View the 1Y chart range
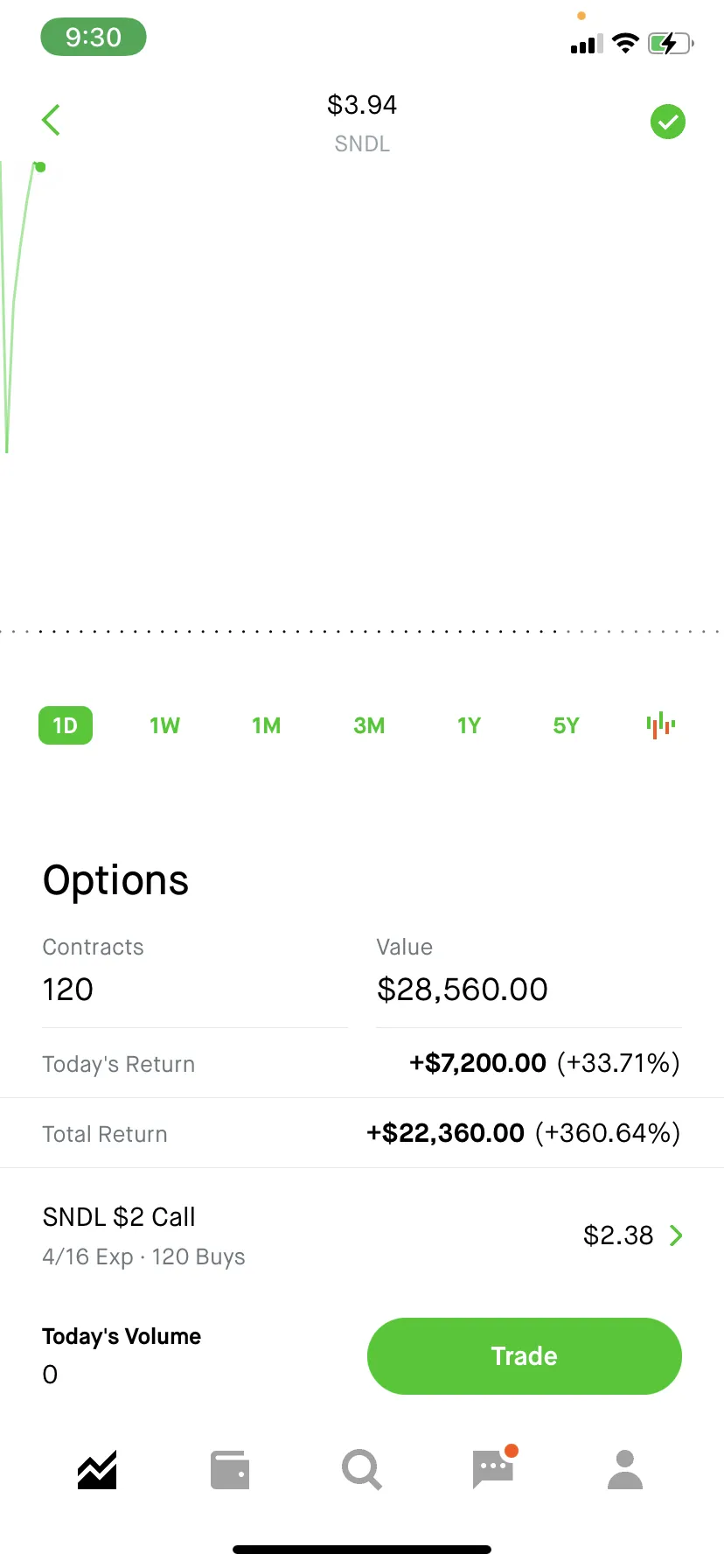 469,725
